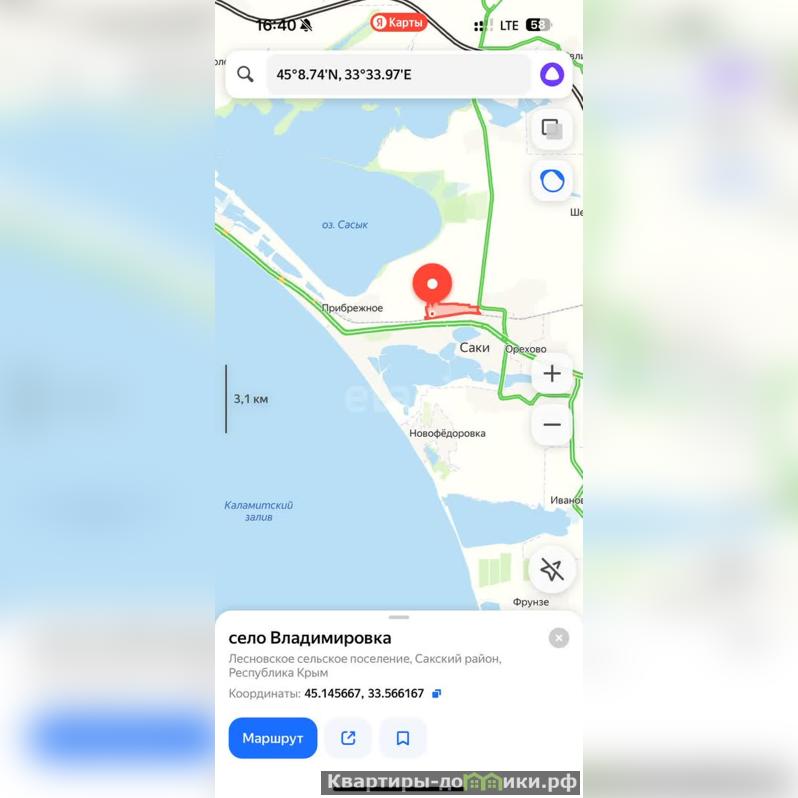The width and height of the screenshot is (798, 798).
Task: Tap the coordinates search field
Action: click(x=396, y=75)
